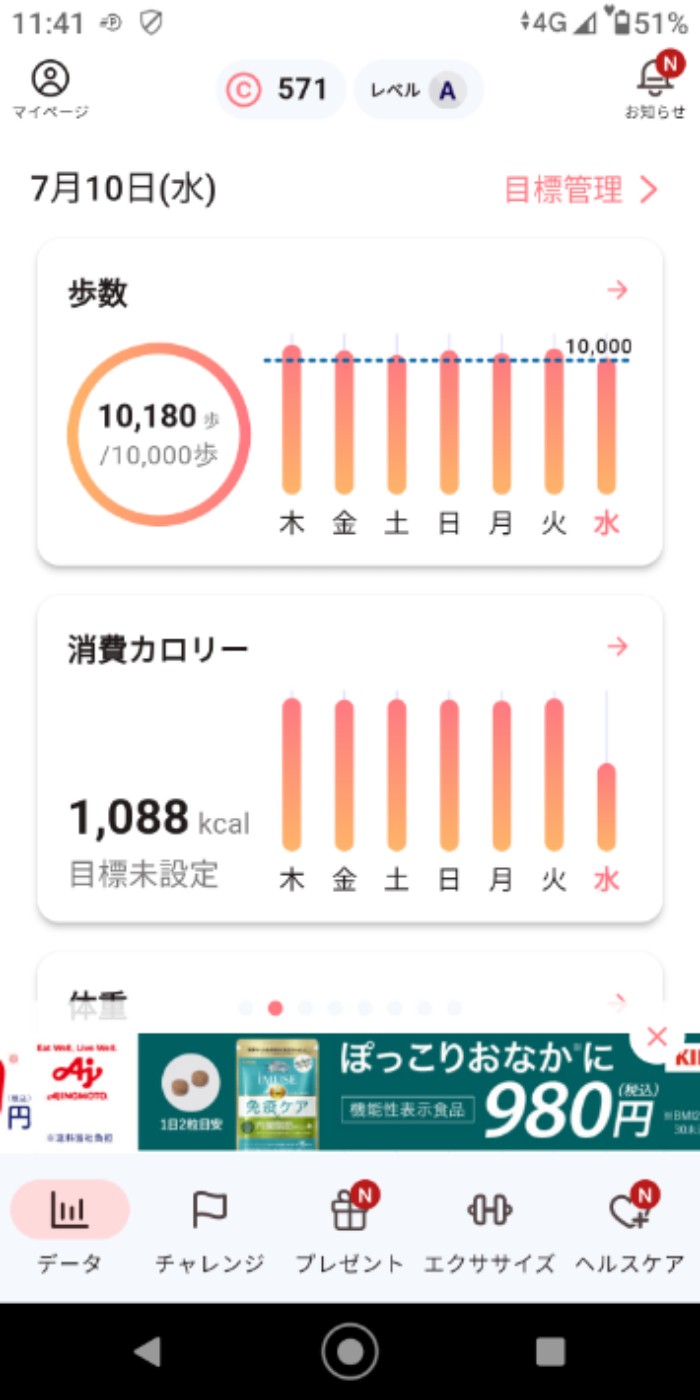Switch to the プレゼント tab

[x=350, y=1227]
